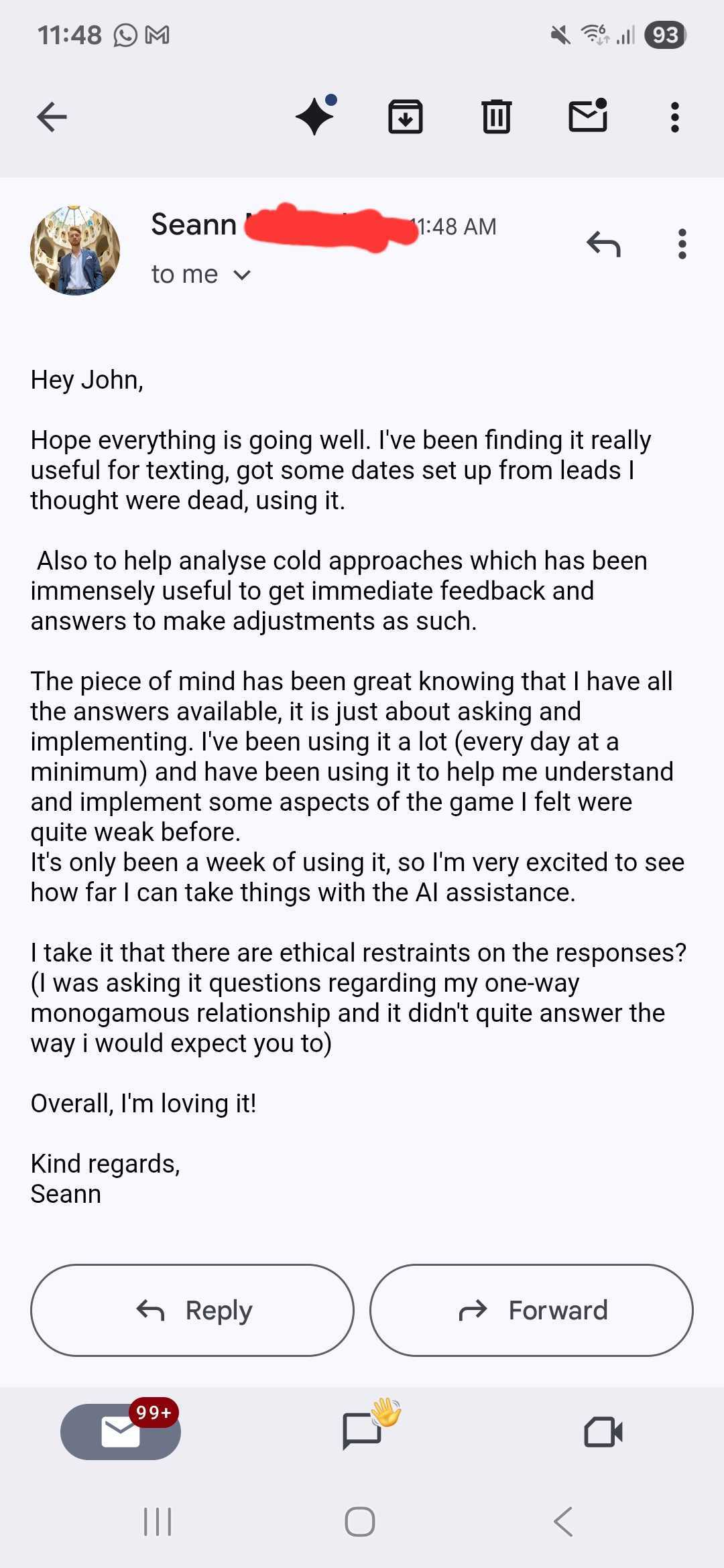
Task: Archive this email
Action: click(406, 117)
